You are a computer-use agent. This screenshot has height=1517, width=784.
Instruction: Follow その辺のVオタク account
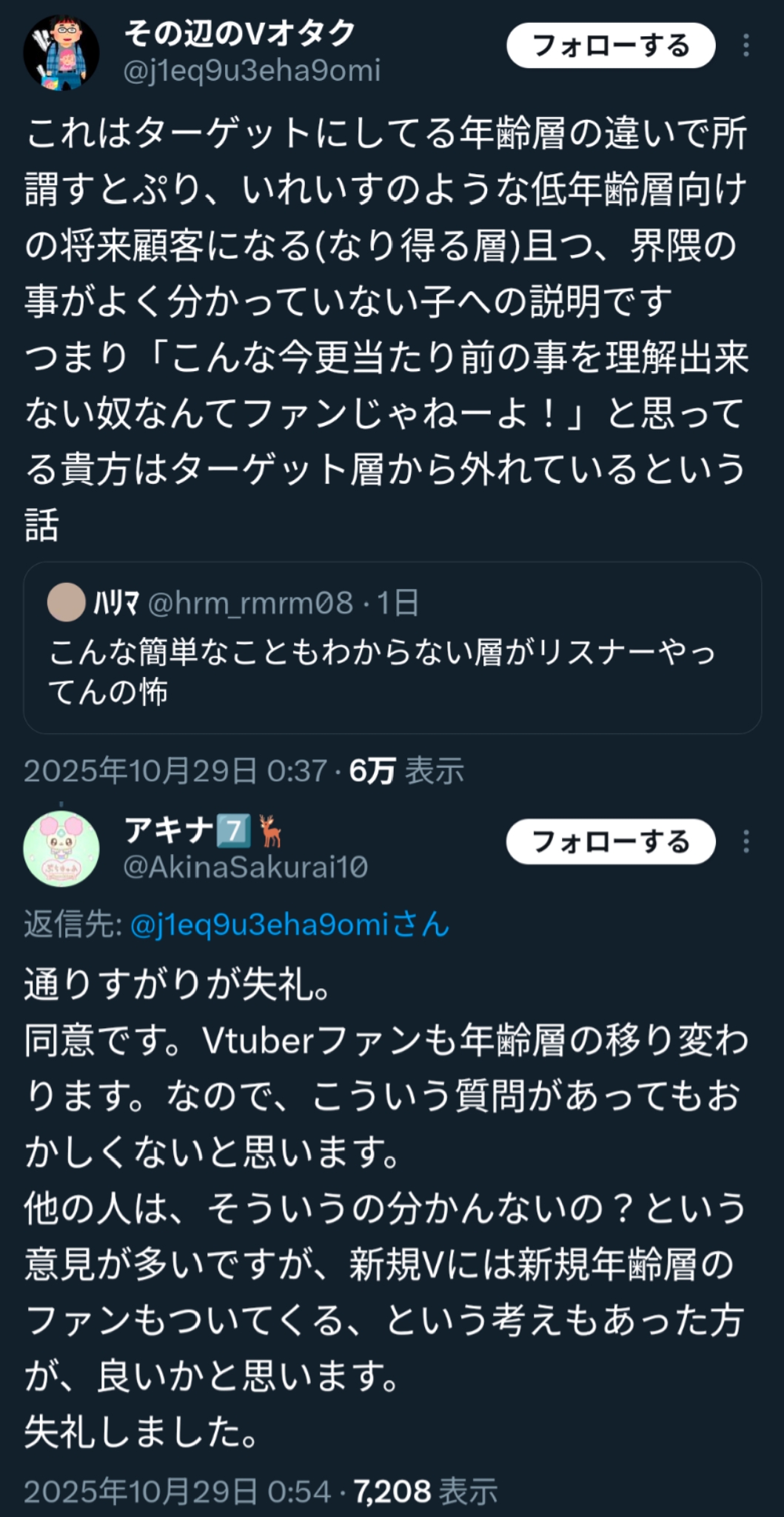coord(610,46)
